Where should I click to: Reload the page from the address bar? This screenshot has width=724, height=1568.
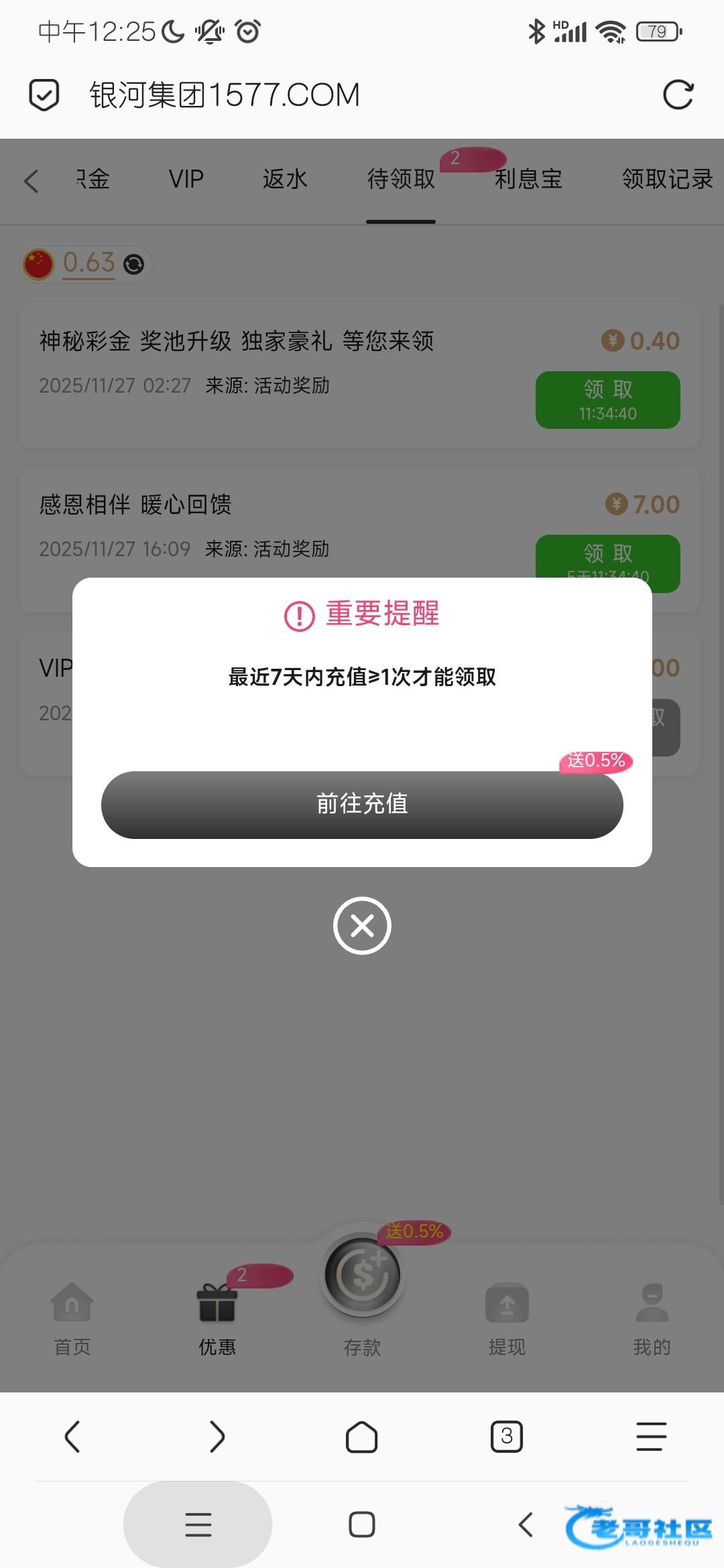pos(678,94)
